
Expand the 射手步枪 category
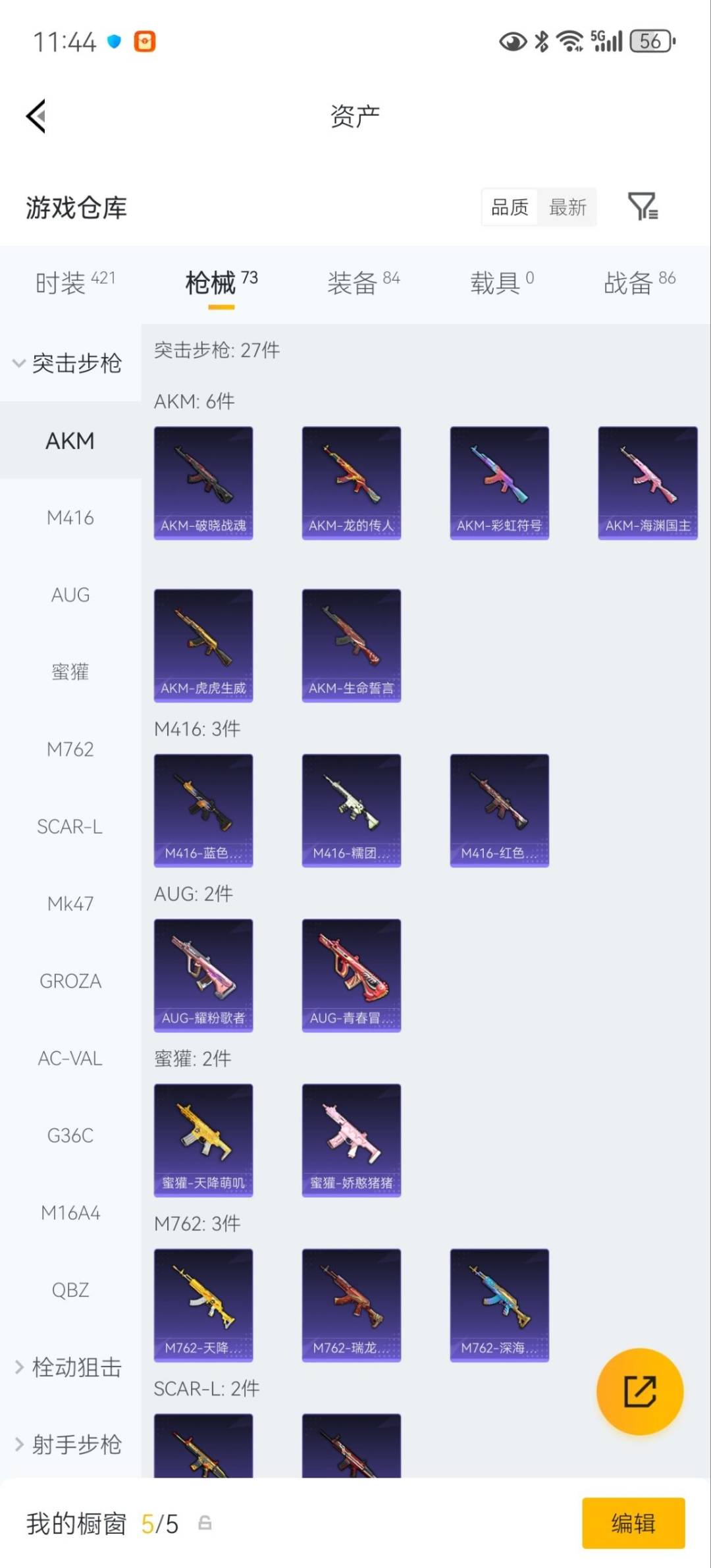coord(68,1444)
